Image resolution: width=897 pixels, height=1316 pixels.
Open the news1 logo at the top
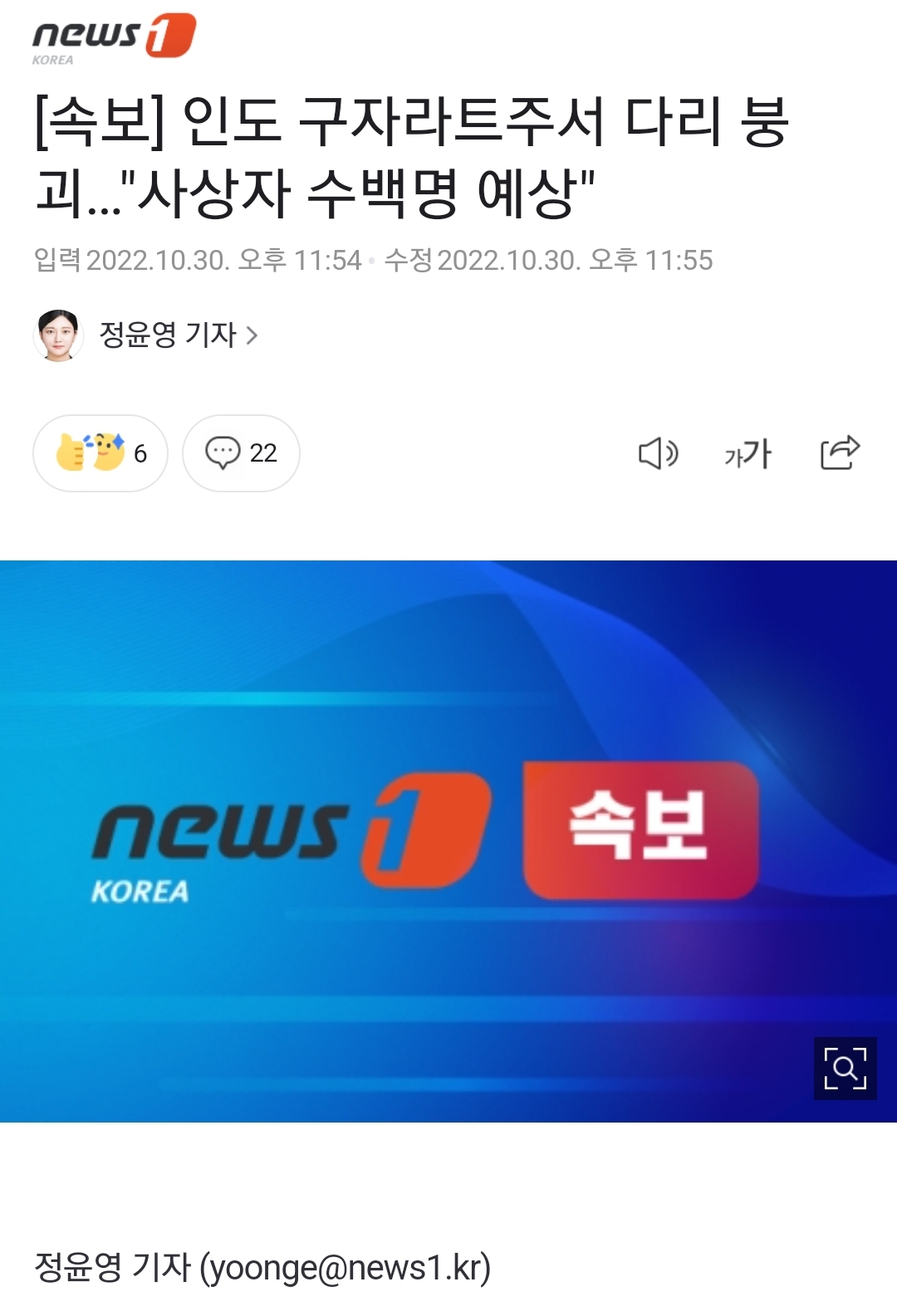coord(114,38)
